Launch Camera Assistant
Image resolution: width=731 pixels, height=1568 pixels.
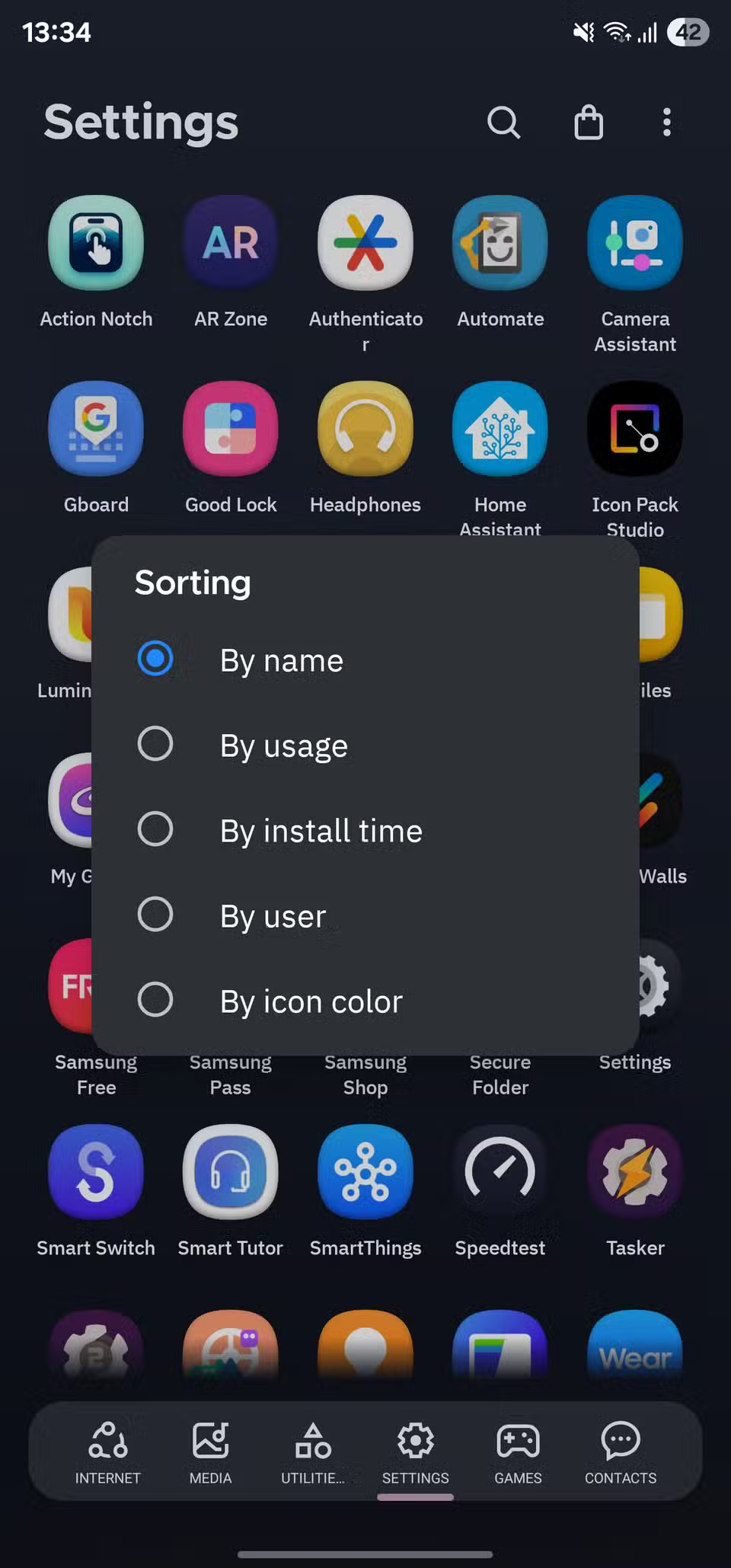(x=634, y=242)
